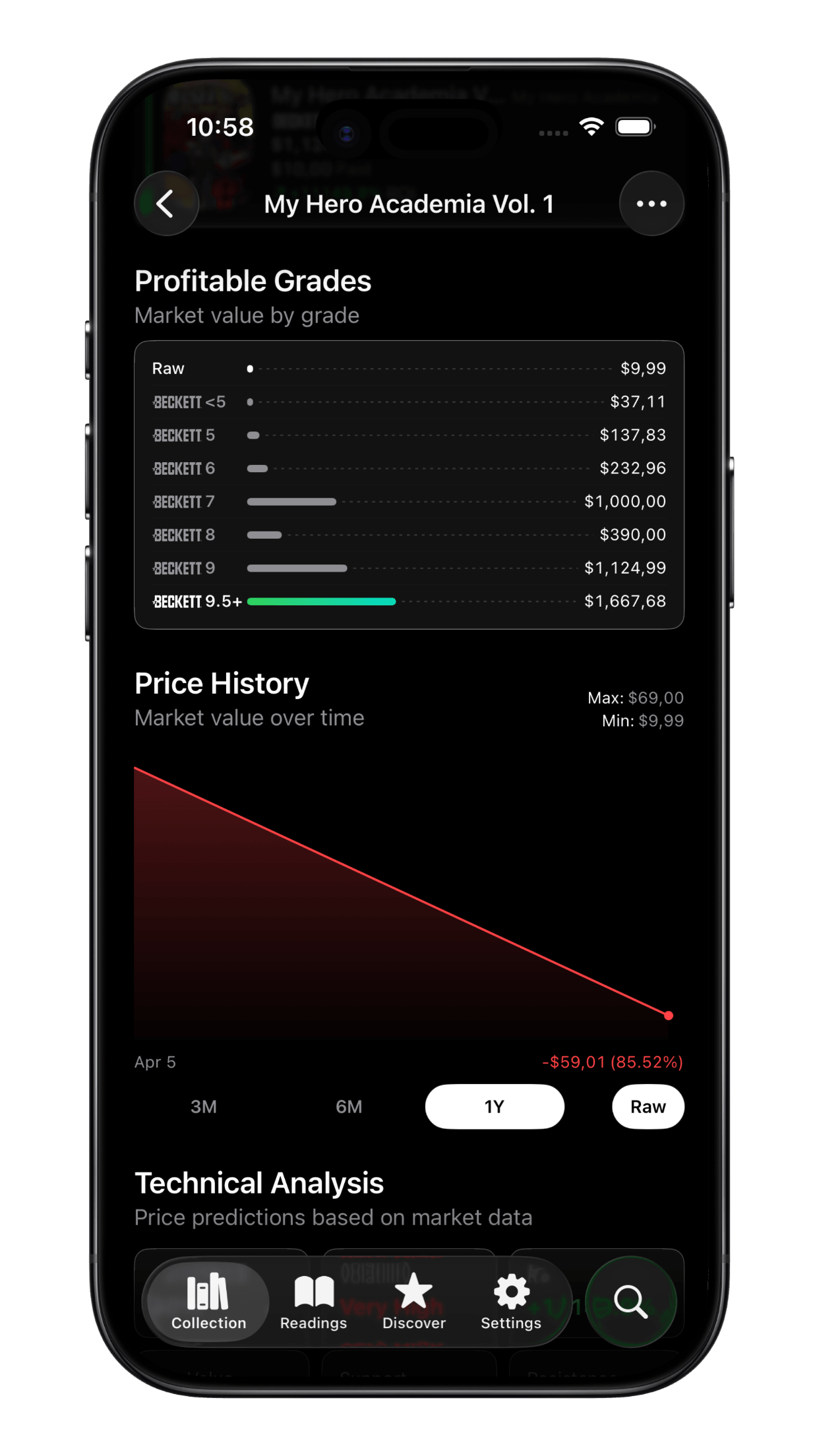Open the Settings tab
The width and height of the screenshot is (819, 1456).
click(x=511, y=1302)
